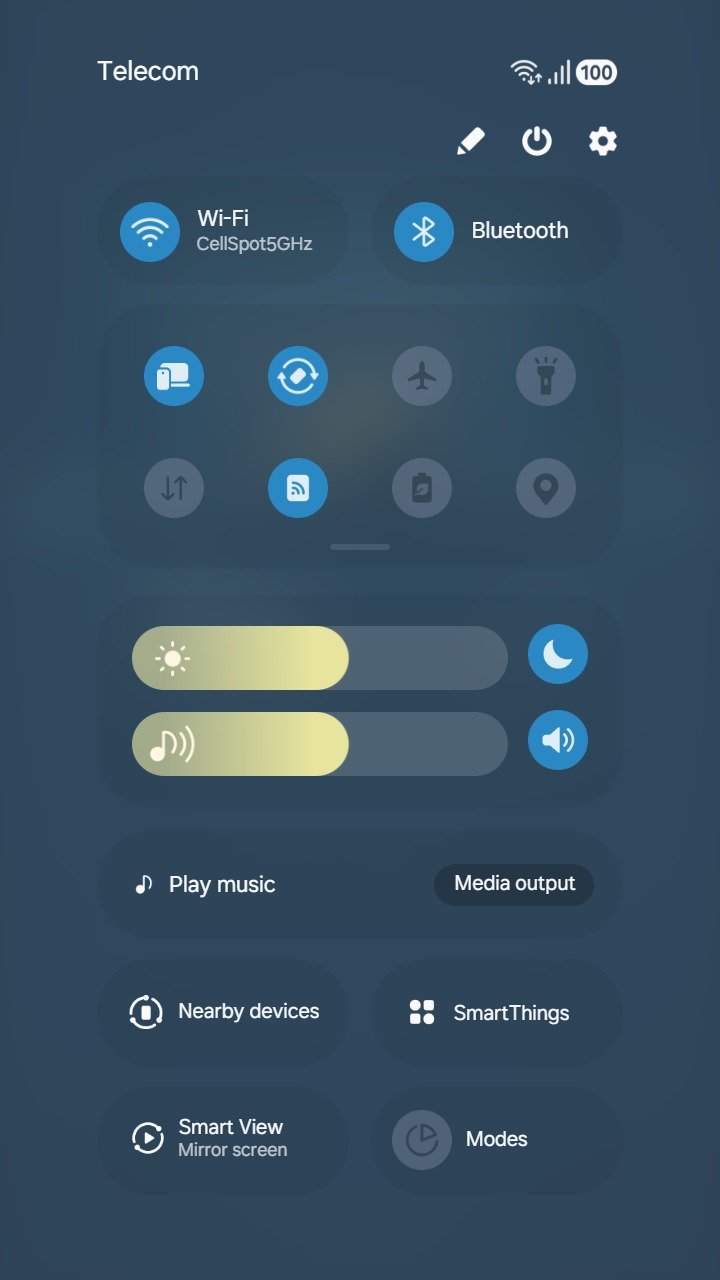Screen dimensions: 720x1280
Task: Mute sound with the speaker button
Action: click(x=558, y=740)
